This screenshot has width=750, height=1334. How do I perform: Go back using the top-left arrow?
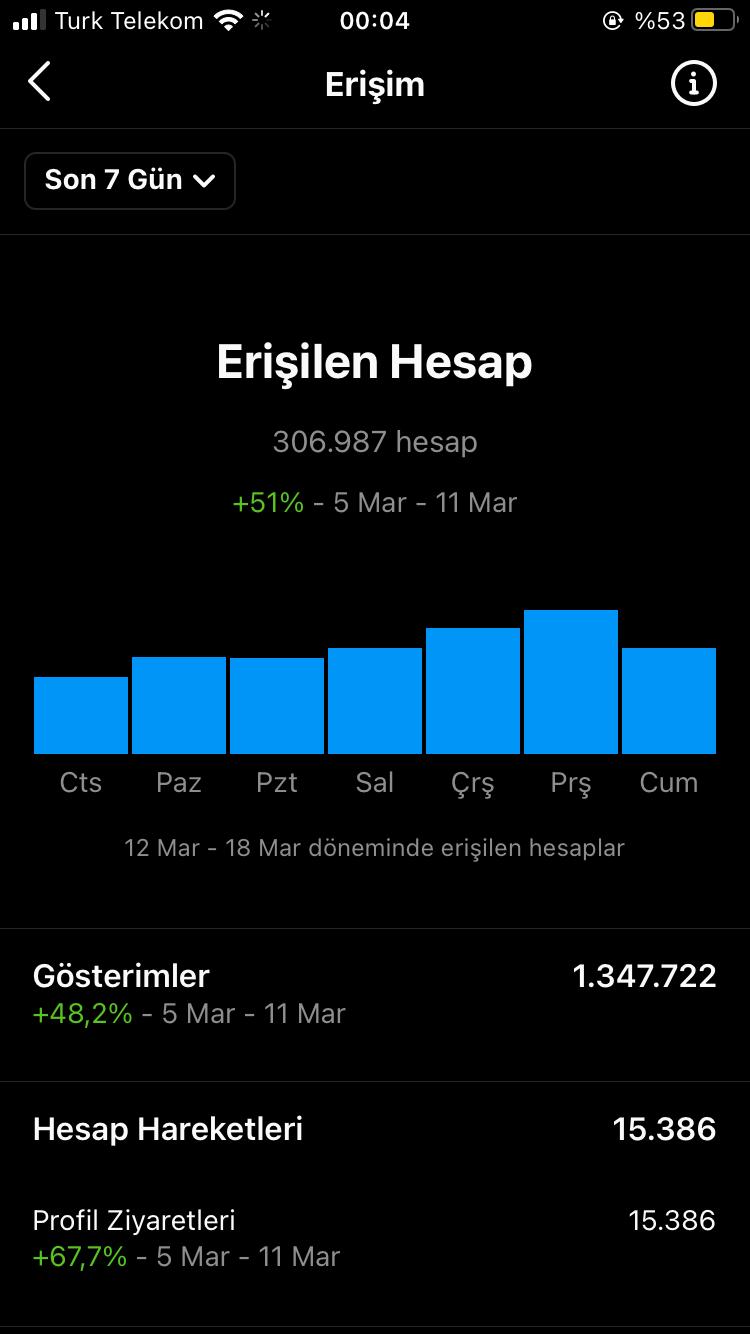click(39, 83)
